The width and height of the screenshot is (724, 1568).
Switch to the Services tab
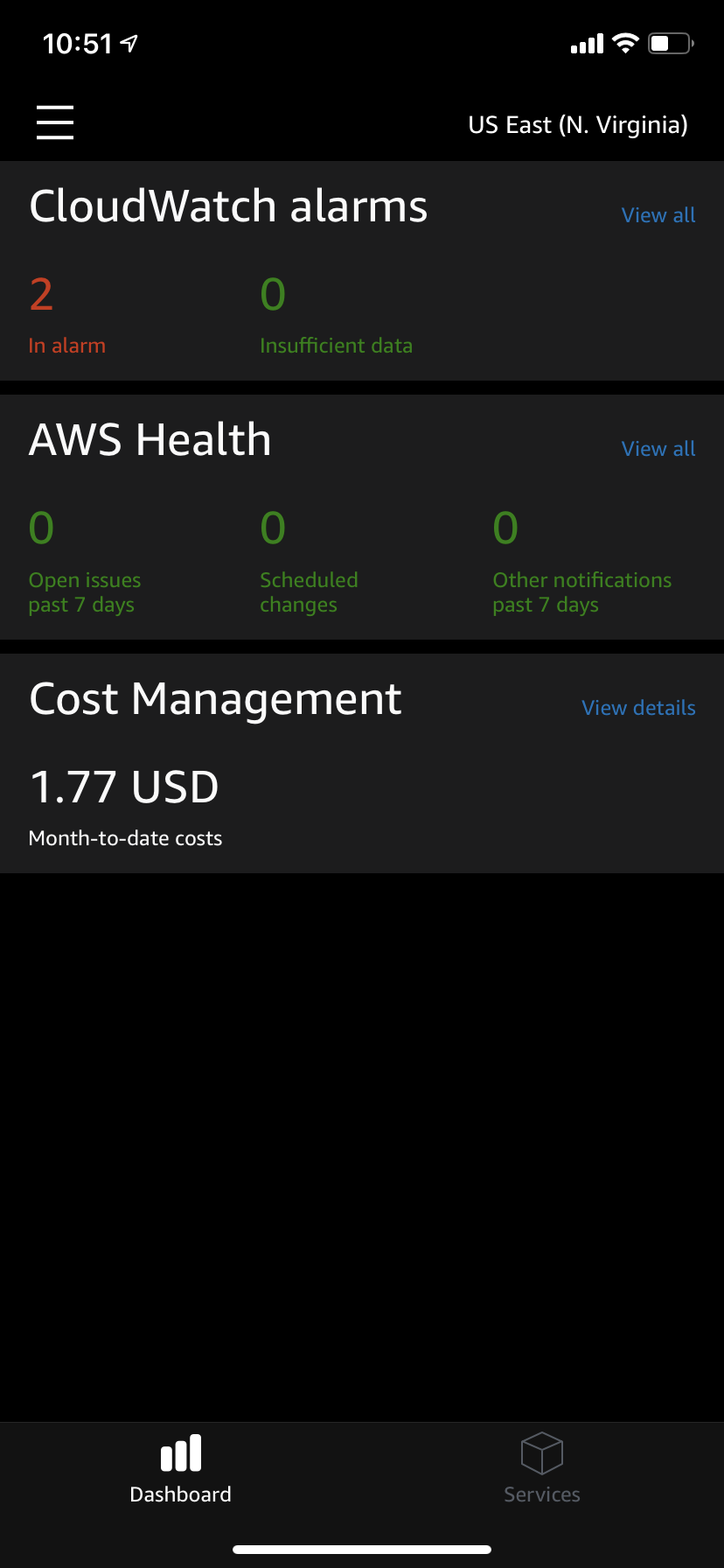point(542,1468)
